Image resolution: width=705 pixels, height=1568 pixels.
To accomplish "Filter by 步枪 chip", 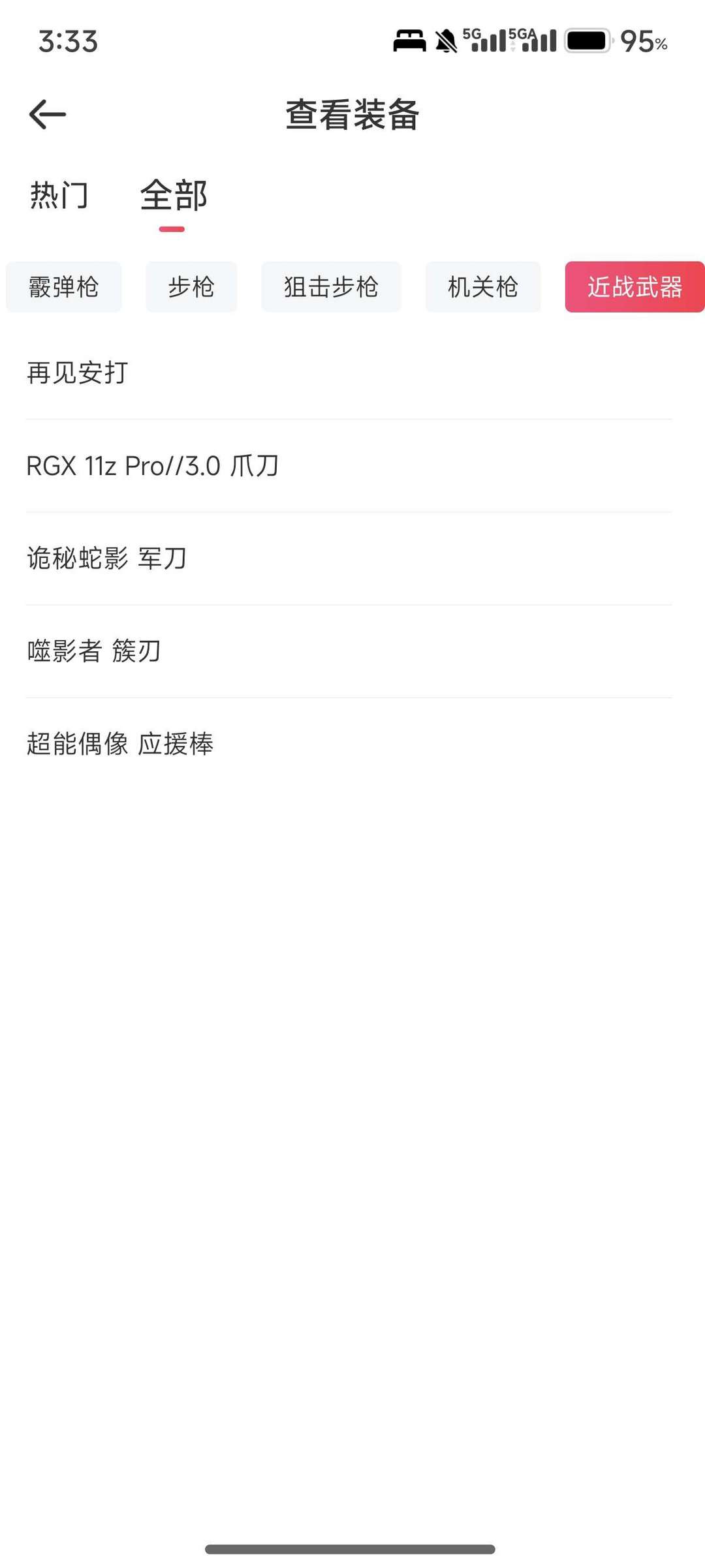I will [191, 287].
